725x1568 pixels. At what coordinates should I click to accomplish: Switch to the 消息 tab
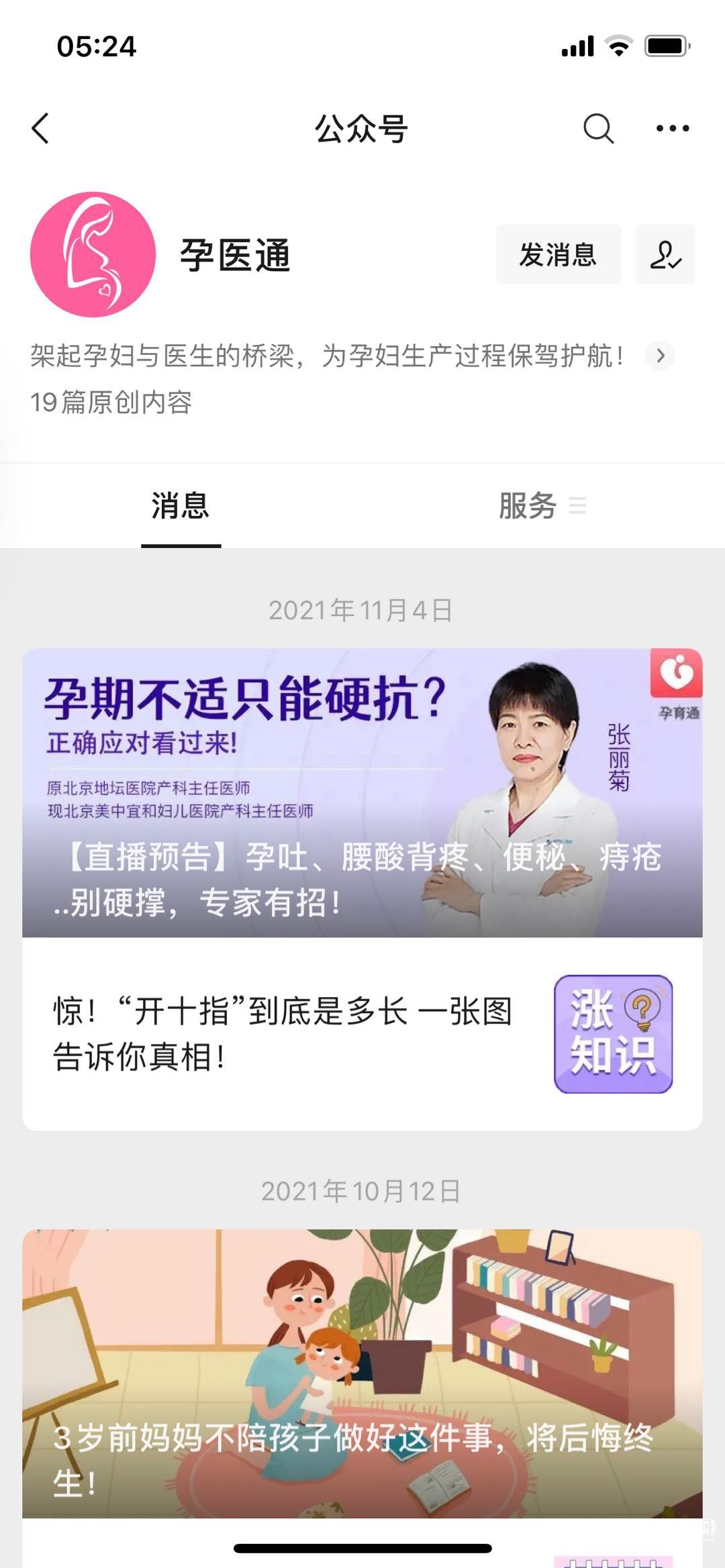181,506
